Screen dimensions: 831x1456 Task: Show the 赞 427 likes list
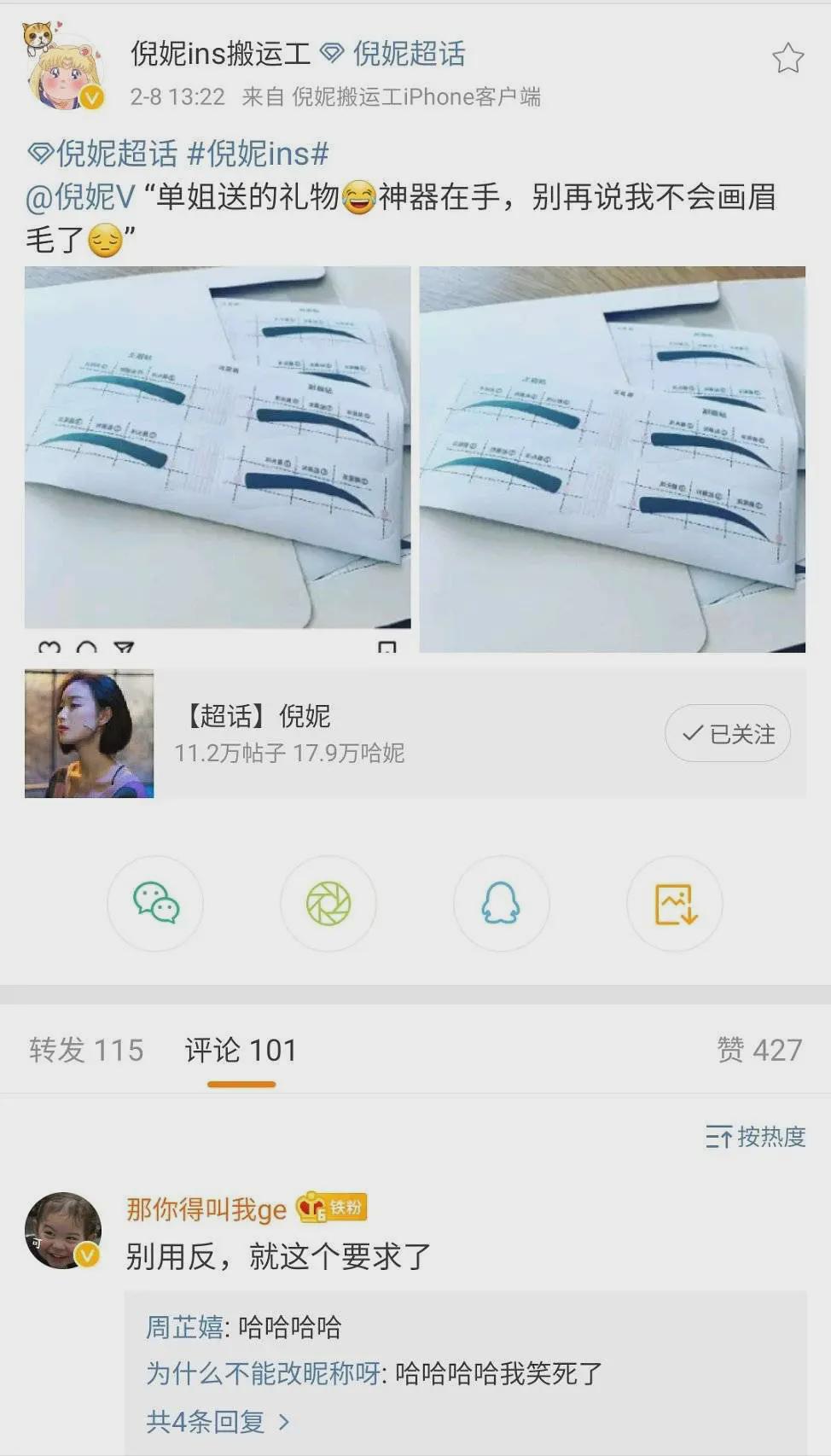pos(759,1050)
